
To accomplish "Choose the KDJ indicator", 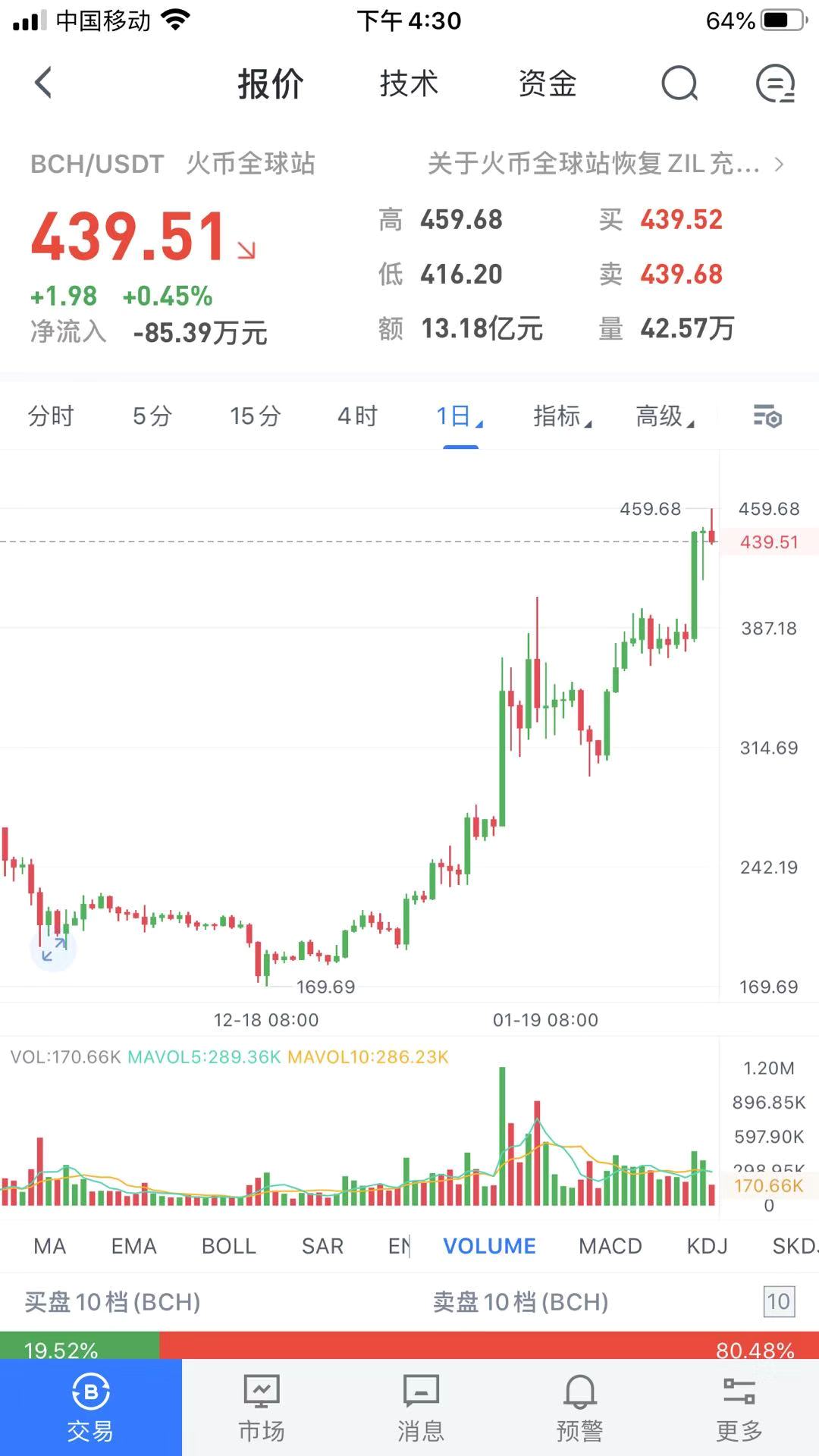I will 708,1246.
